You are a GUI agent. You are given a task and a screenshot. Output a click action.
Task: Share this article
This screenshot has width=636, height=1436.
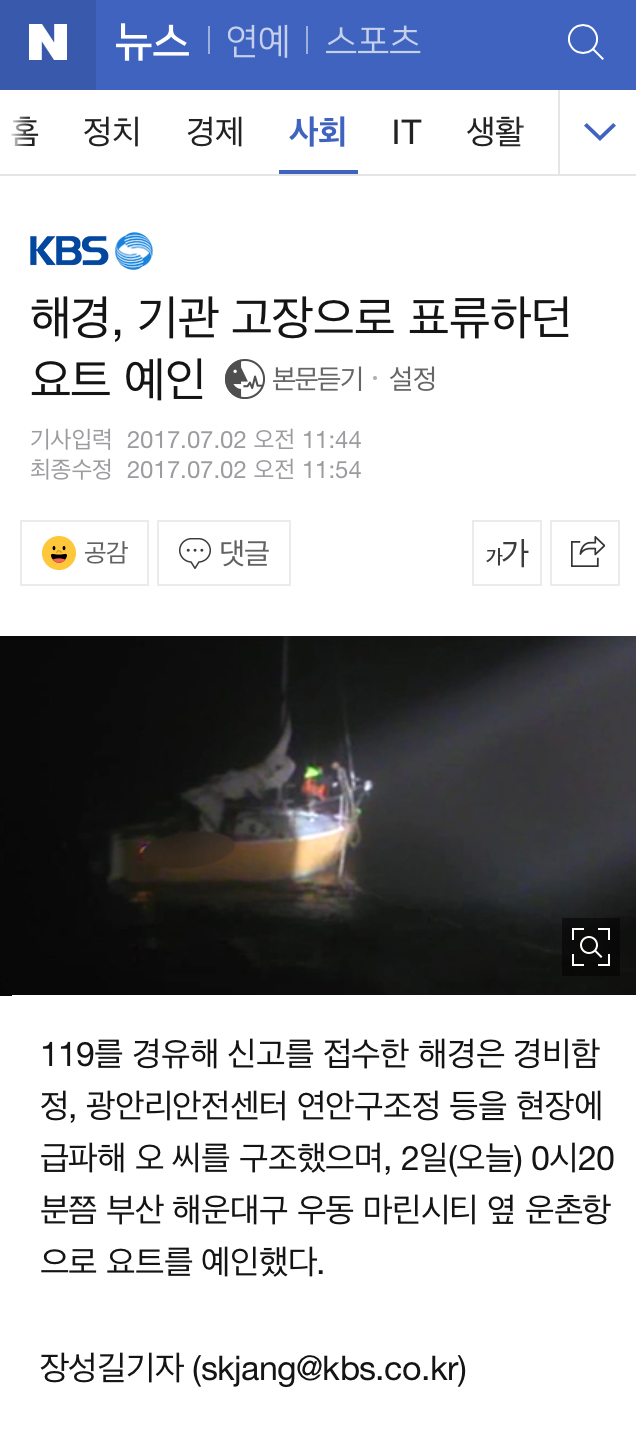586,553
